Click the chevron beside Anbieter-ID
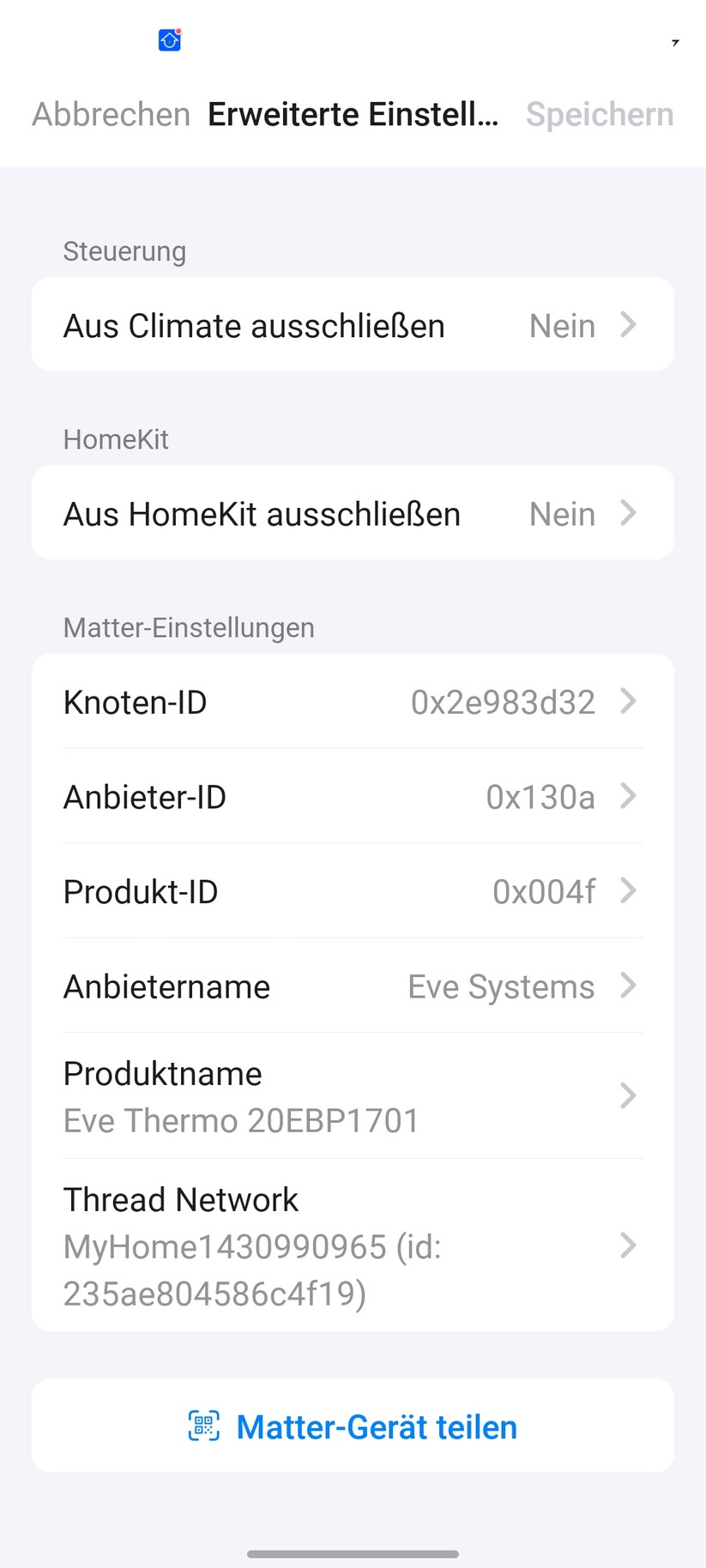The image size is (706, 1568). 629,797
